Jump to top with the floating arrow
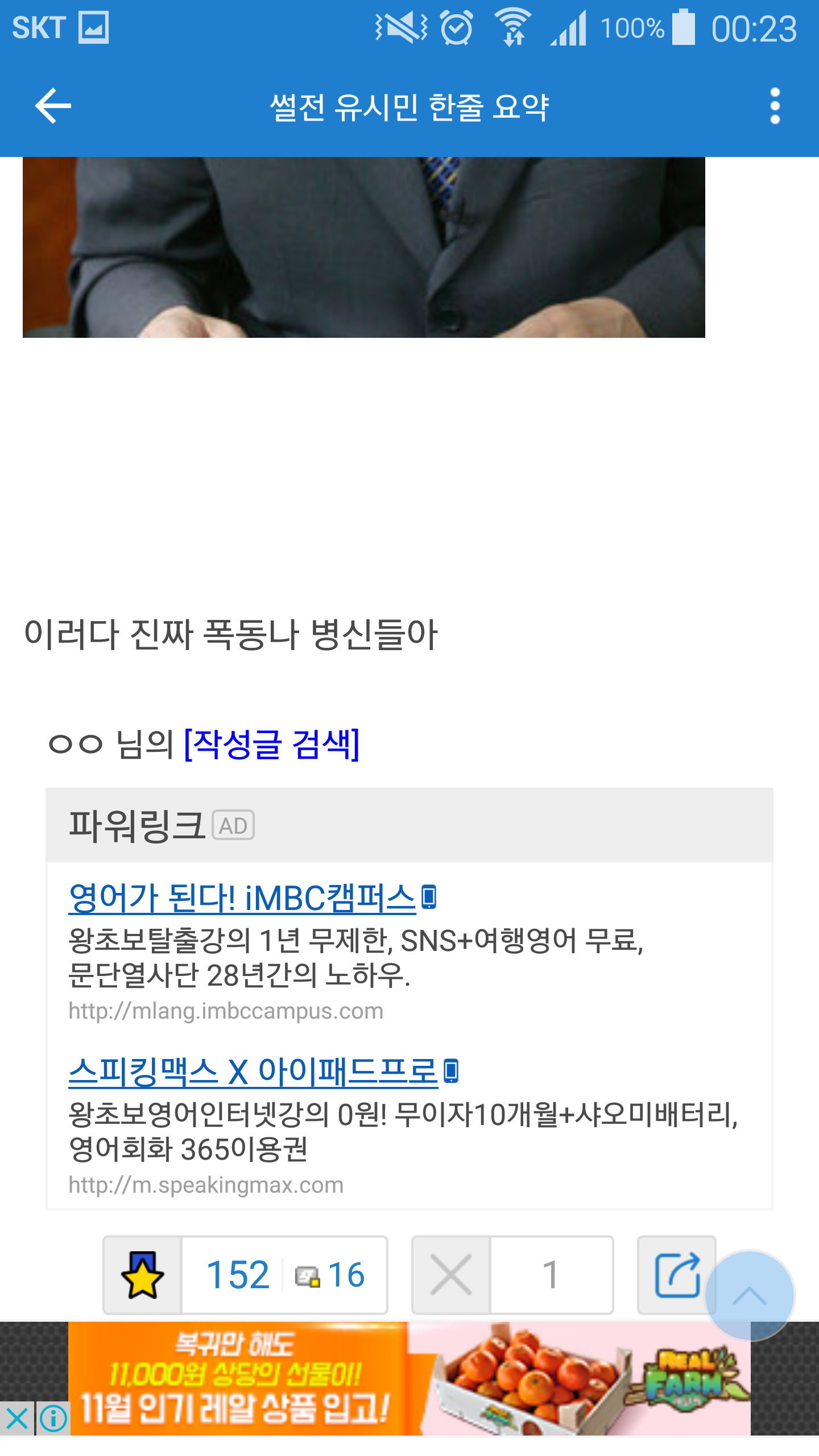819x1456 pixels. 750,1296
